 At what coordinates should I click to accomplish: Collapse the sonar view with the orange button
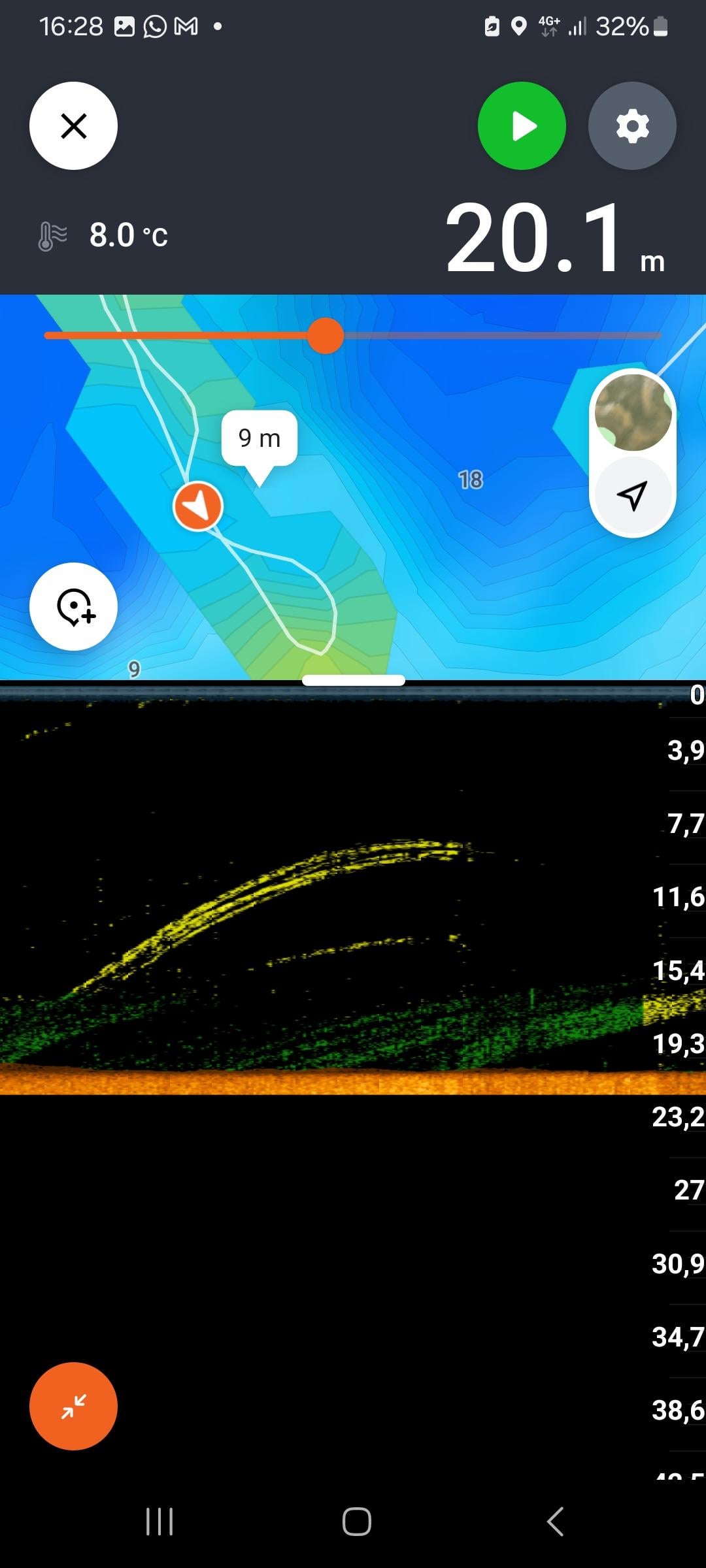73,1405
